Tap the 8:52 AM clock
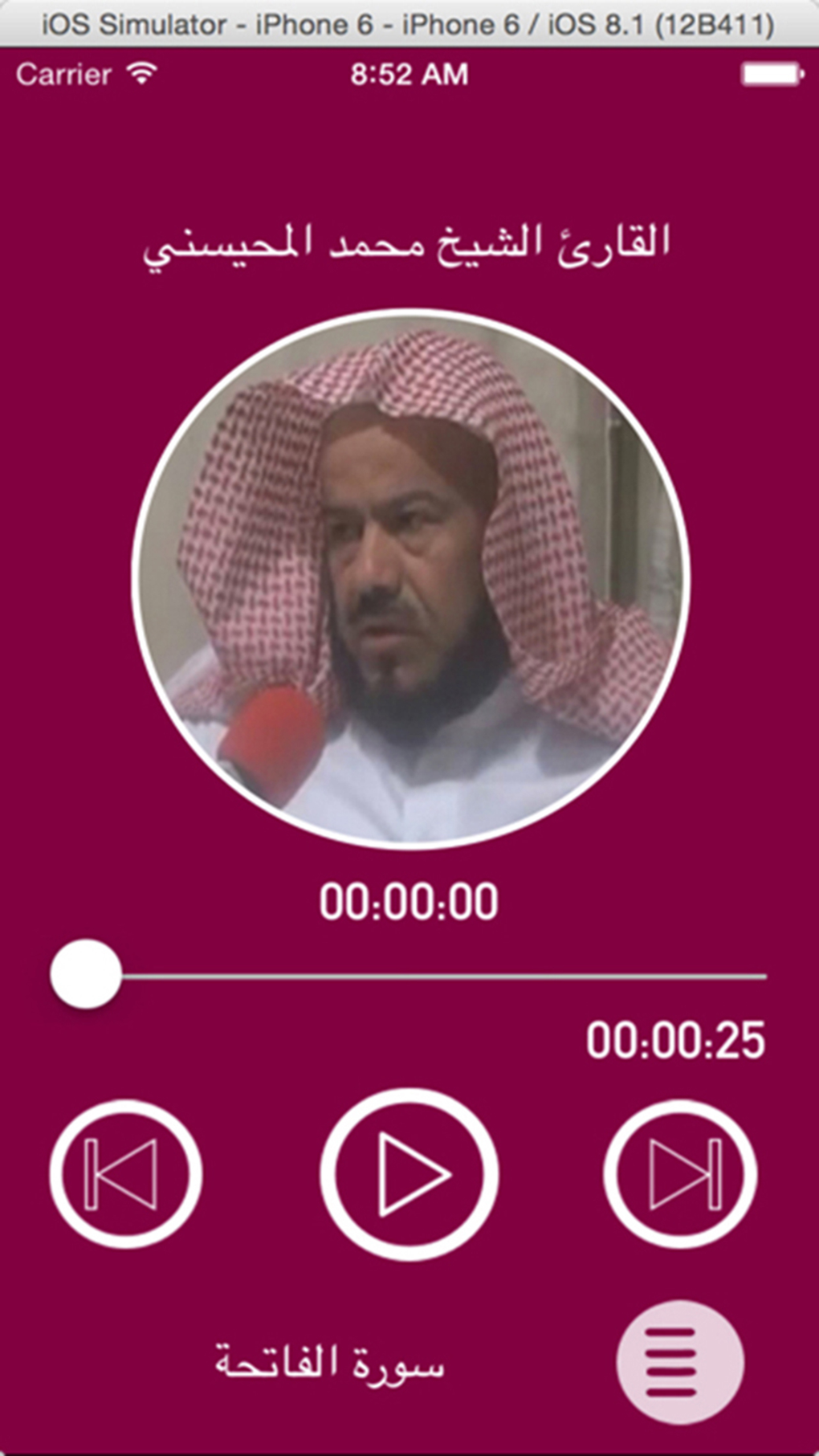The height and width of the screenshot is (1456, 819). click(408, 74)
